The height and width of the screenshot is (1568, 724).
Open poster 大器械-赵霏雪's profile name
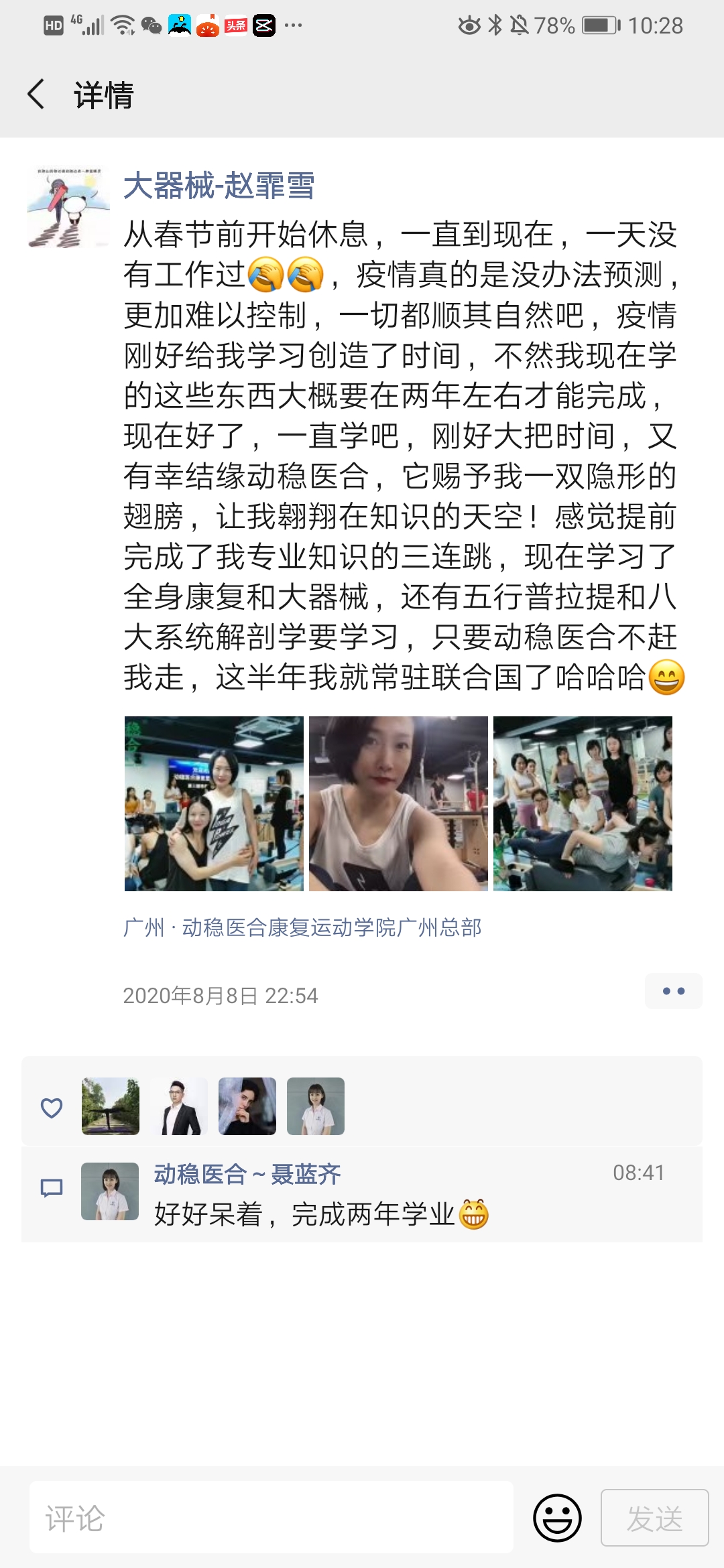219,186
